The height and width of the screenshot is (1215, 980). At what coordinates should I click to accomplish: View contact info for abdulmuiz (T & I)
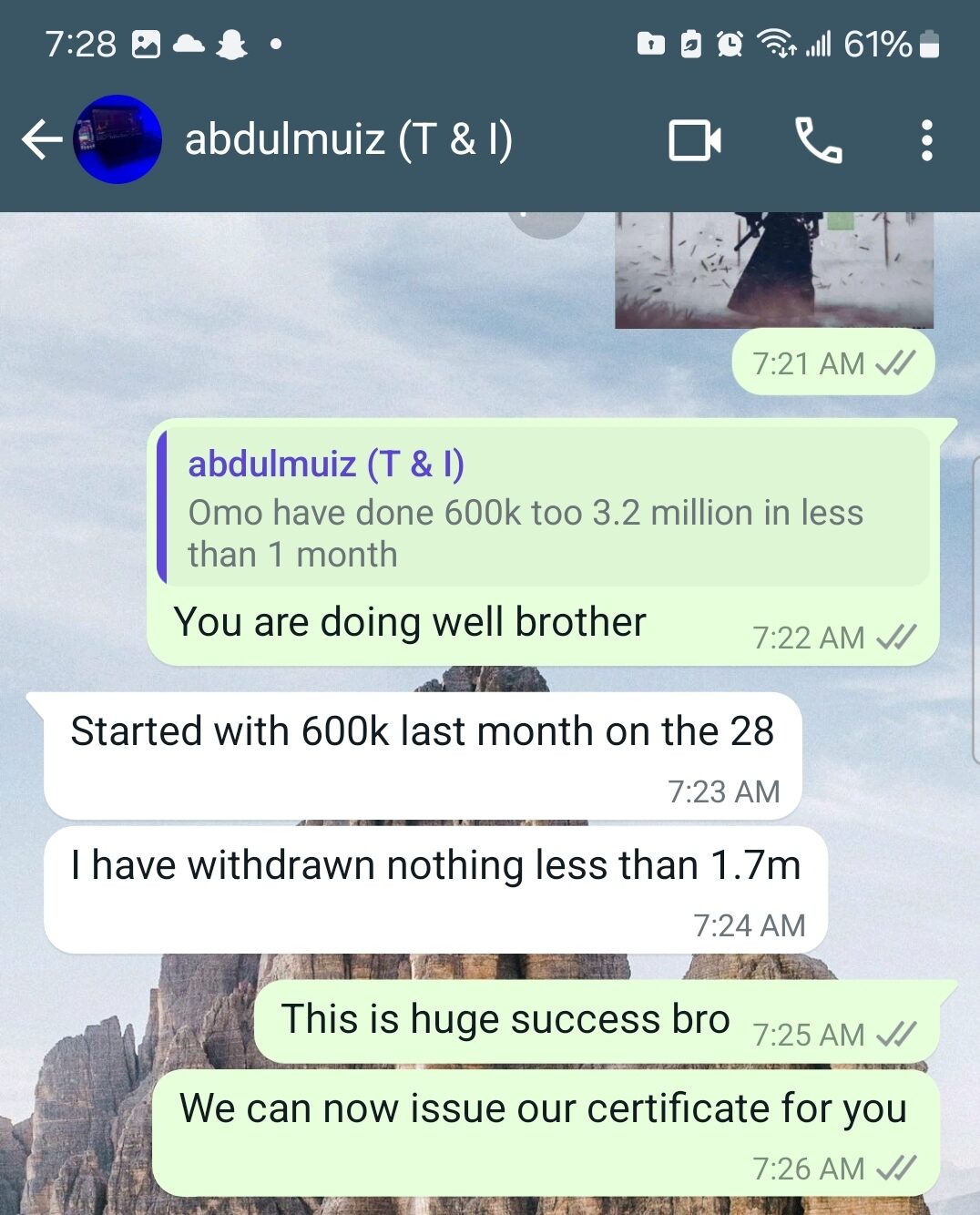[348, 140]
